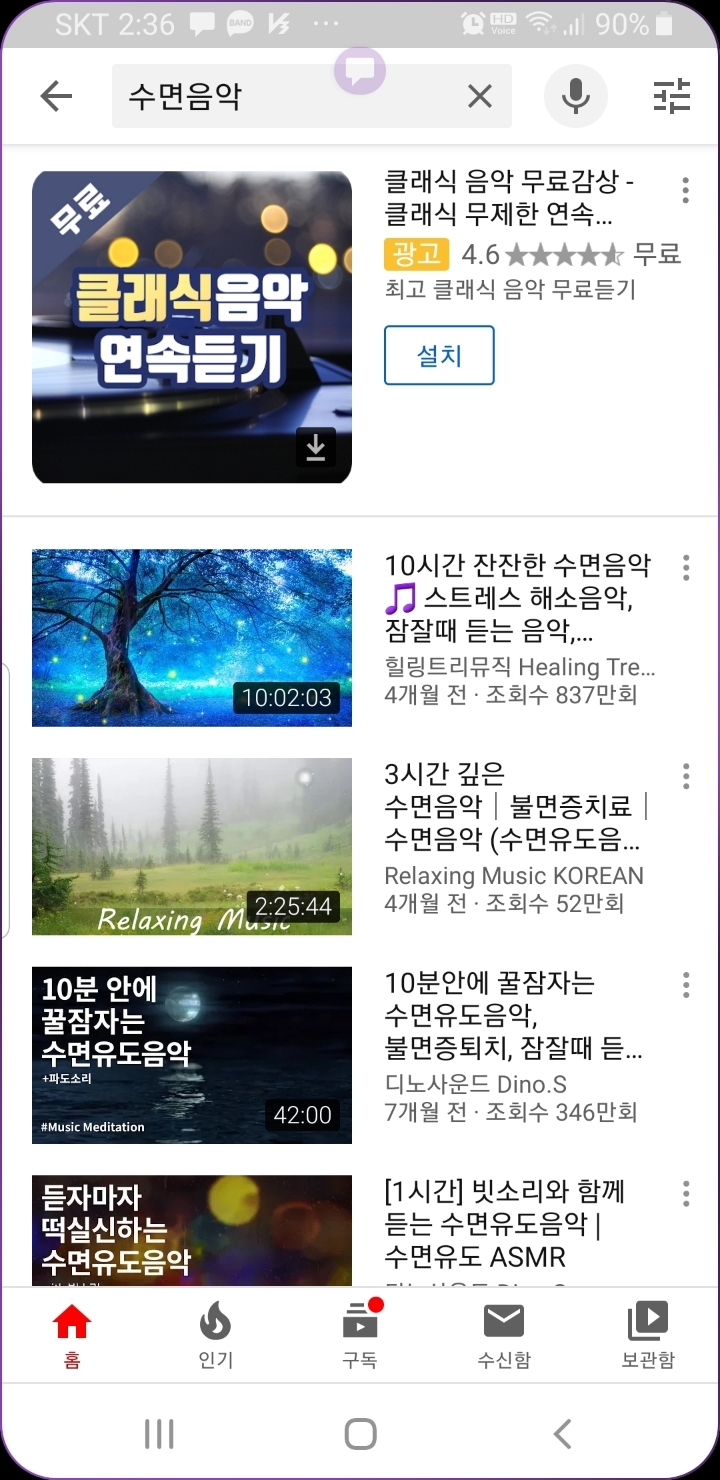Open options menu for the 클래식 음악 ad
The image size is (720, 1480).
[x=685, y=190]
